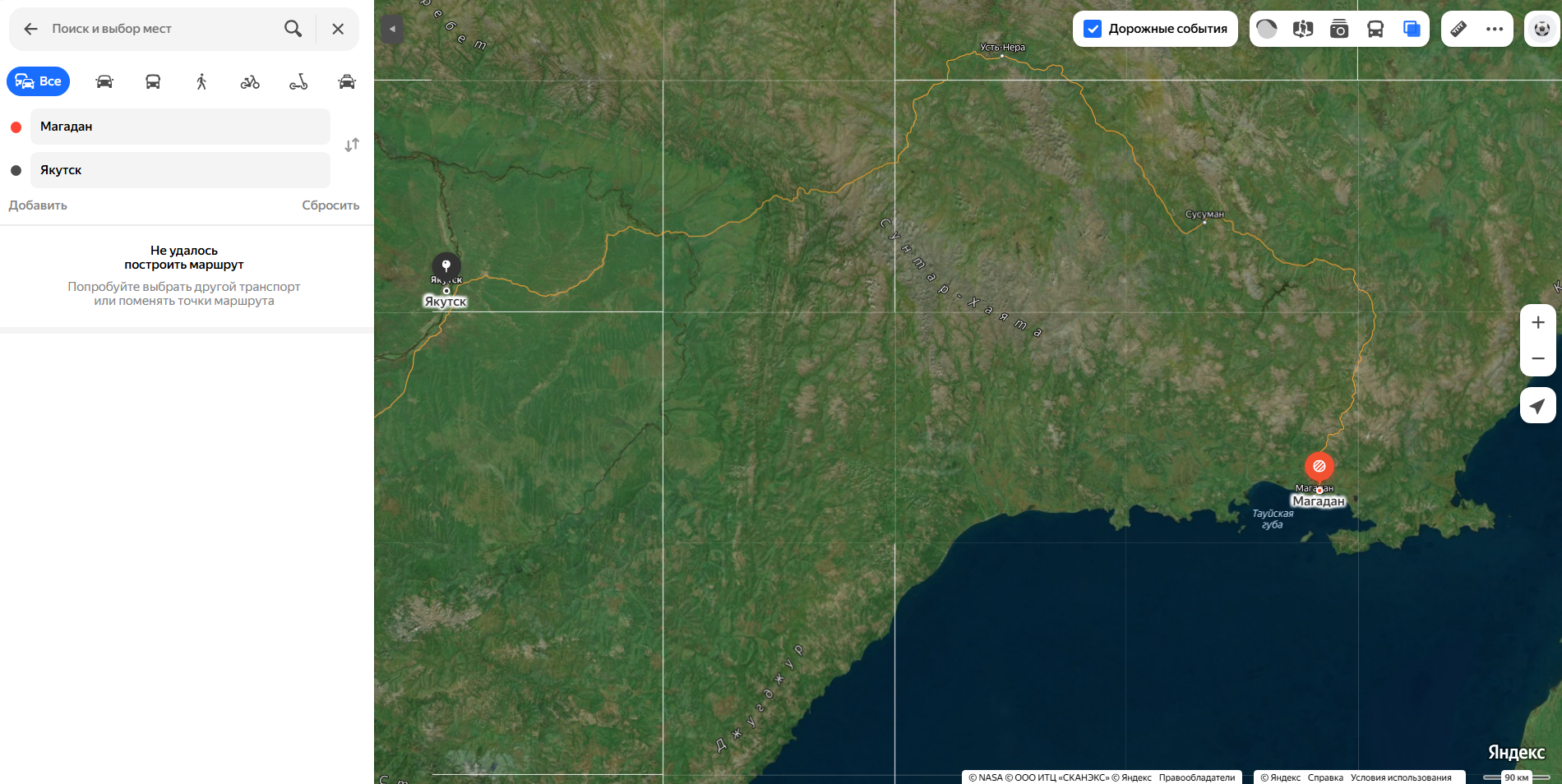Select the taxi route mode
1562x784 pixels.
347,81
